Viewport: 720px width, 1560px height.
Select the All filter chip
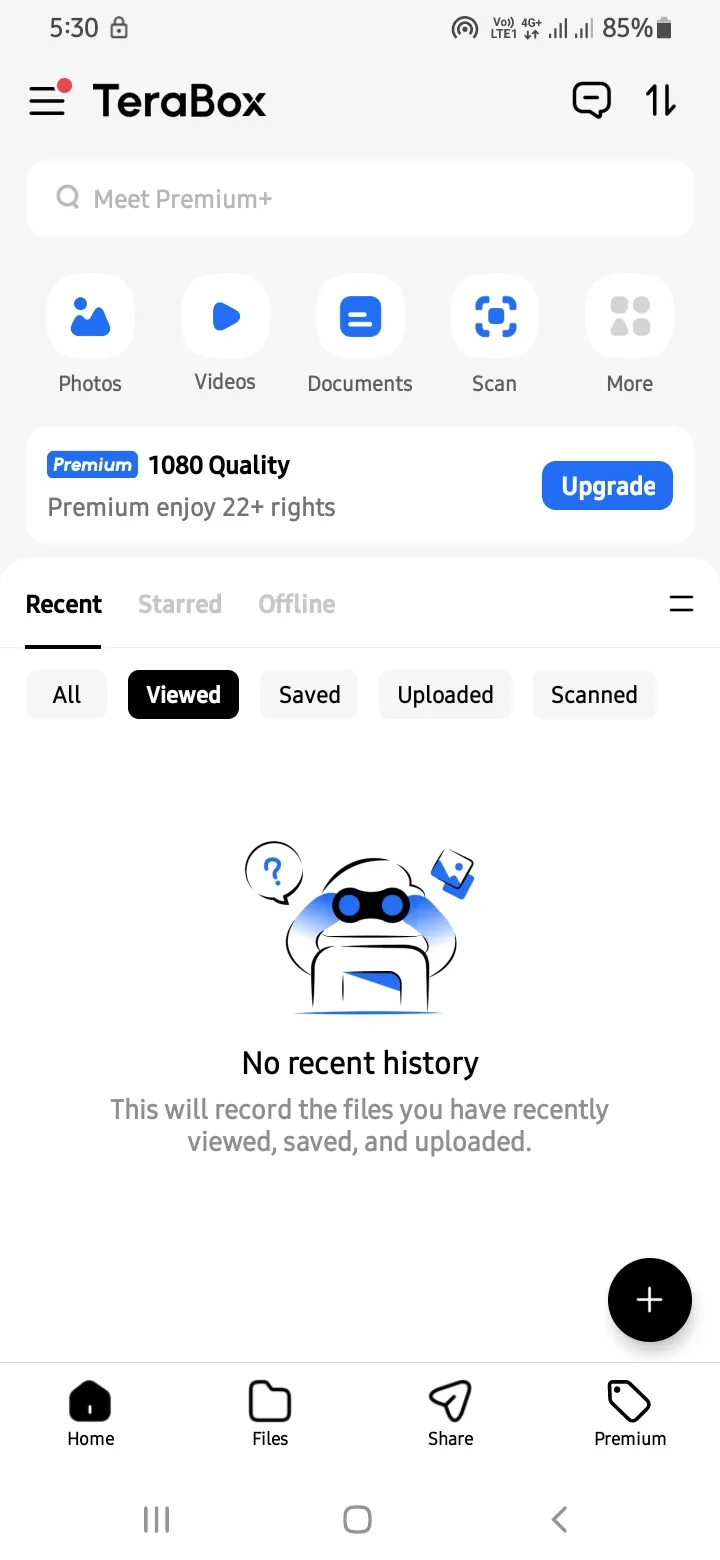tap(67, 695)
